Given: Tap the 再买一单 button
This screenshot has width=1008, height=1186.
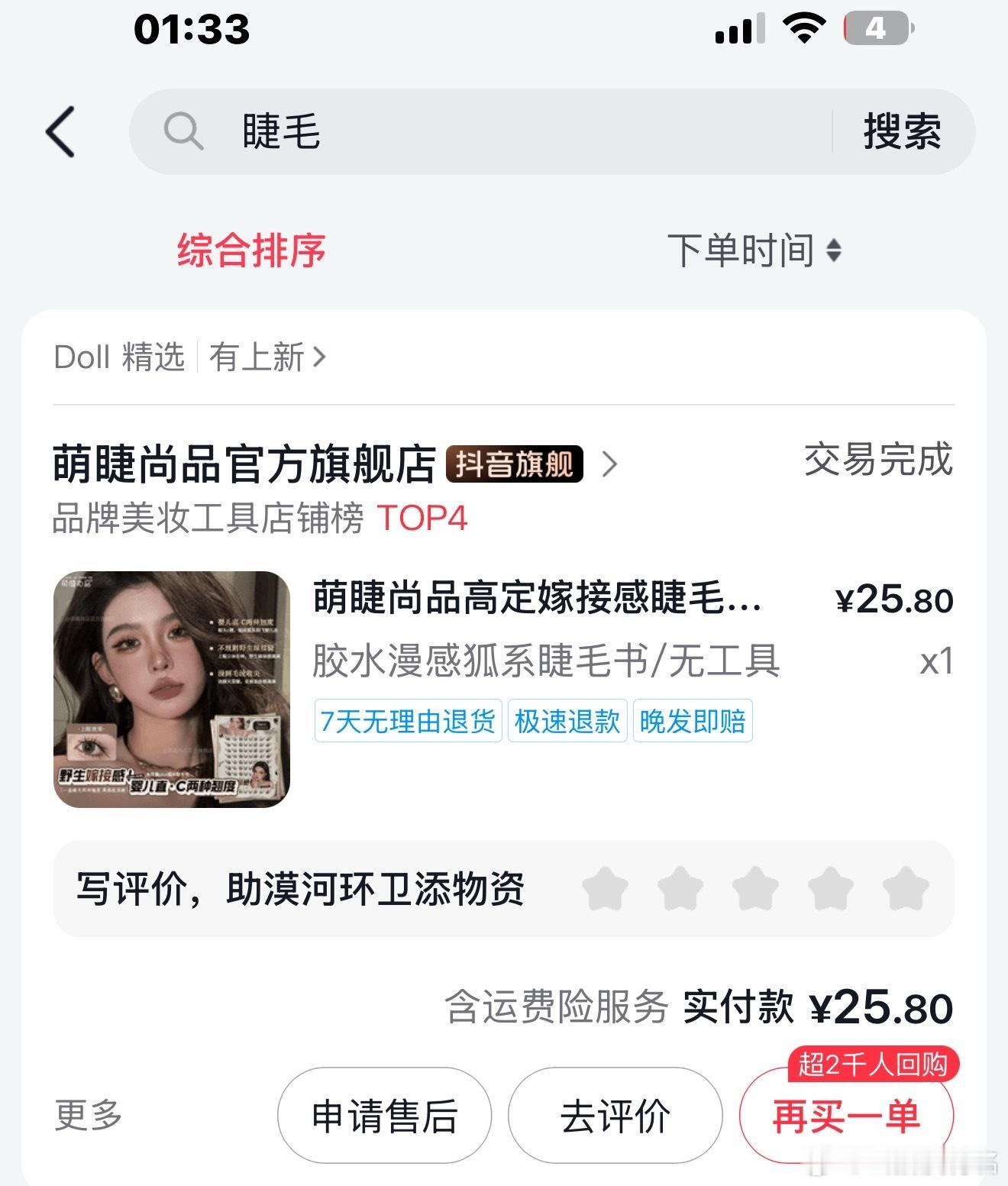Looking at the screenshot, I should click(x=846, y=1115).
